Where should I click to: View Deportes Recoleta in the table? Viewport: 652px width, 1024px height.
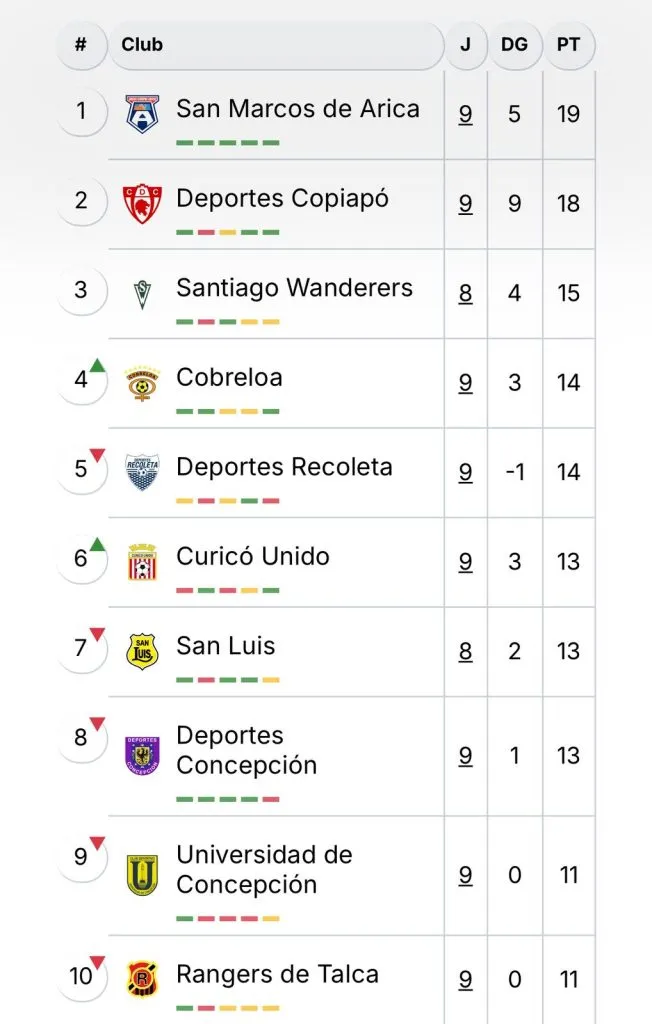tap(284, 467)
